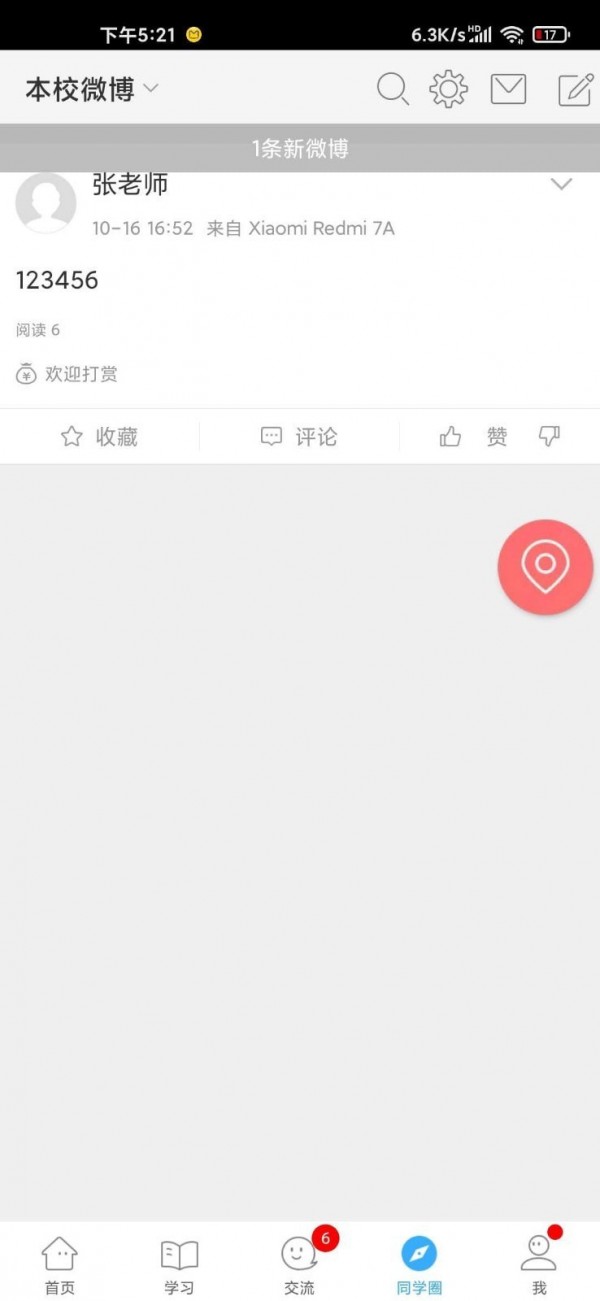Load the 1条新微博 banner
600x1301 pixels.
[x=300, y=149]
